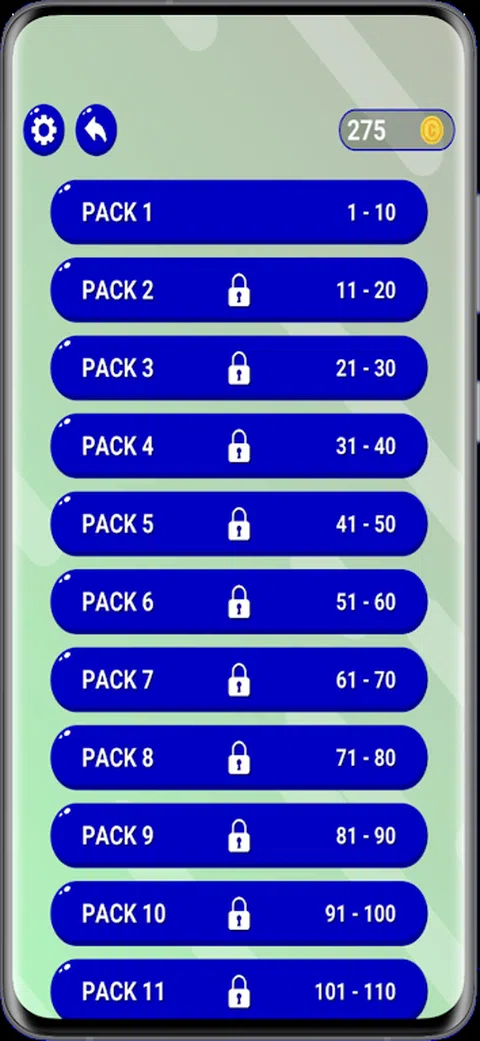Choose Pack 9 levels 81 - 90
The width and height of the screenshot is (480, 1041).
(239, 835)
